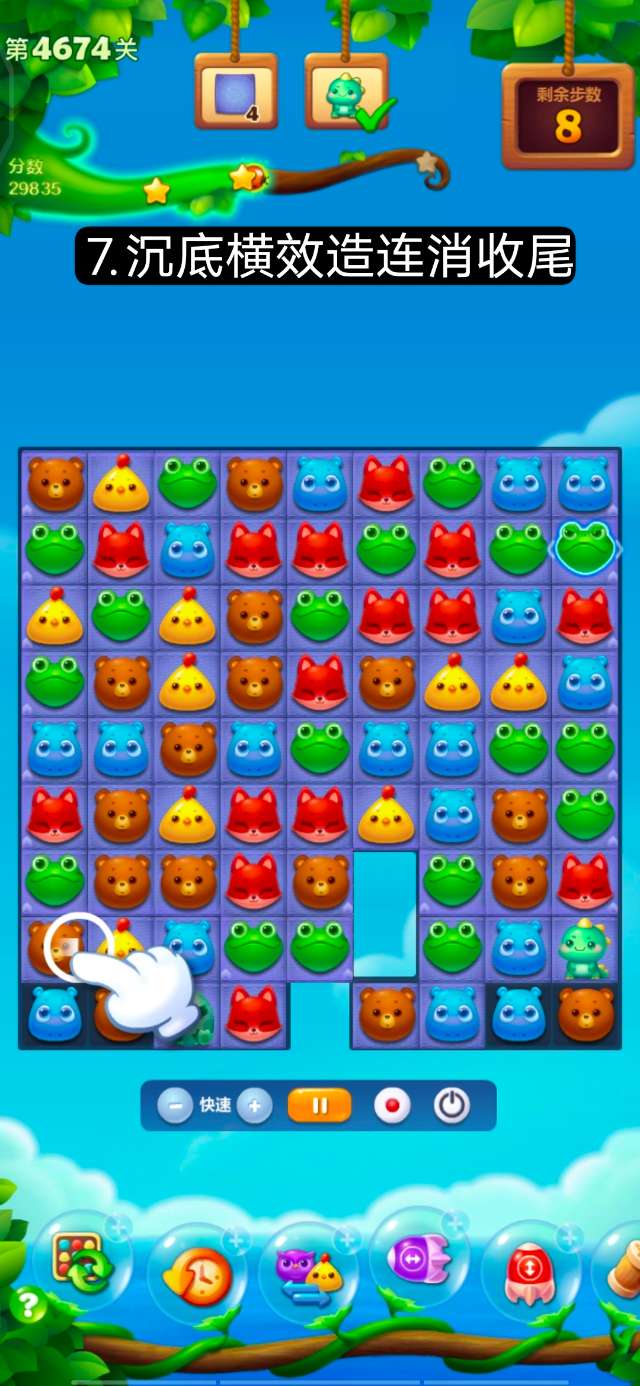Tap the power button to stop
The image size is (640, 1386).
click(452, 1106)
